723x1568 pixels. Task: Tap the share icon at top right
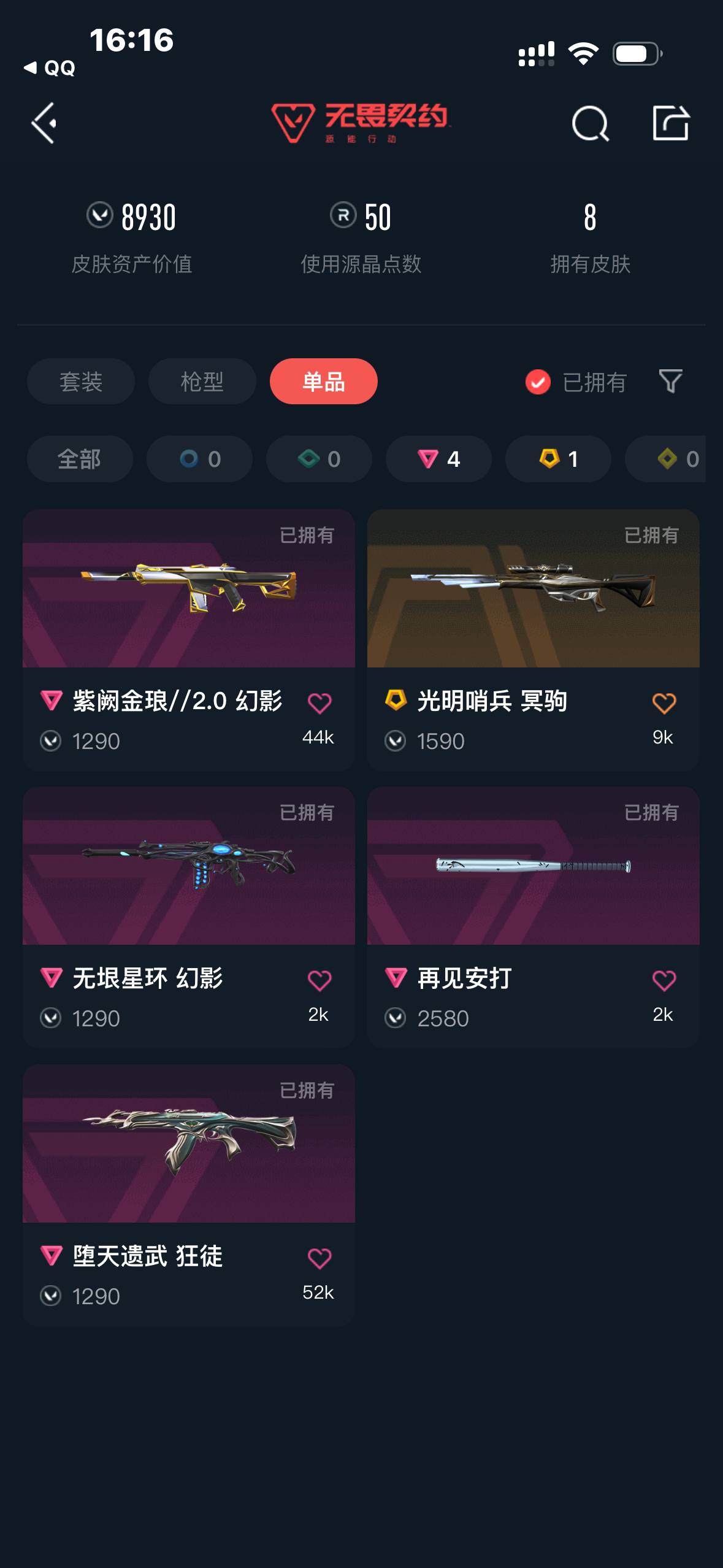coord(672,121)
